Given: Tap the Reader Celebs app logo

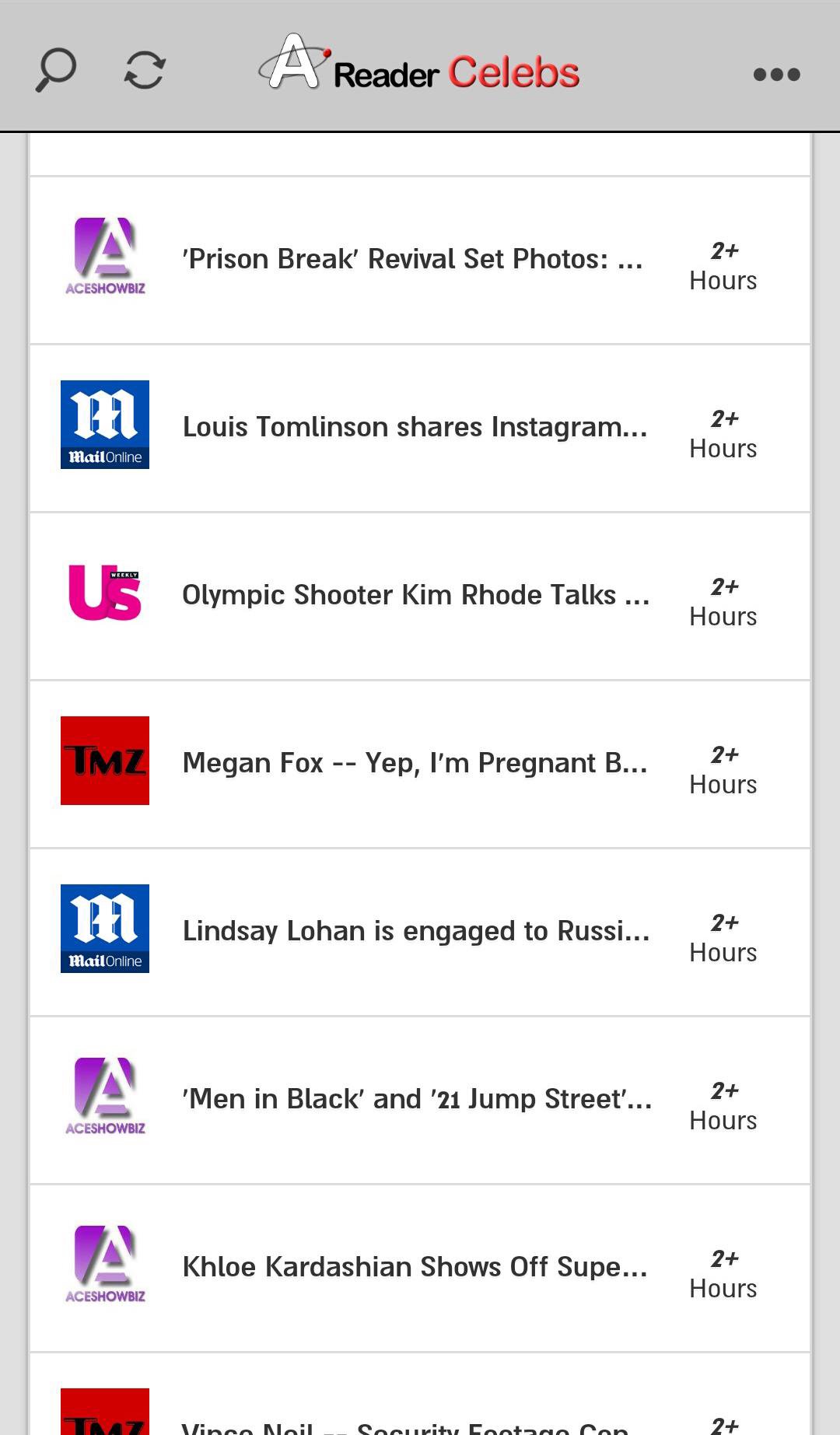Looking at the screenshot, I should pos(296,68).
